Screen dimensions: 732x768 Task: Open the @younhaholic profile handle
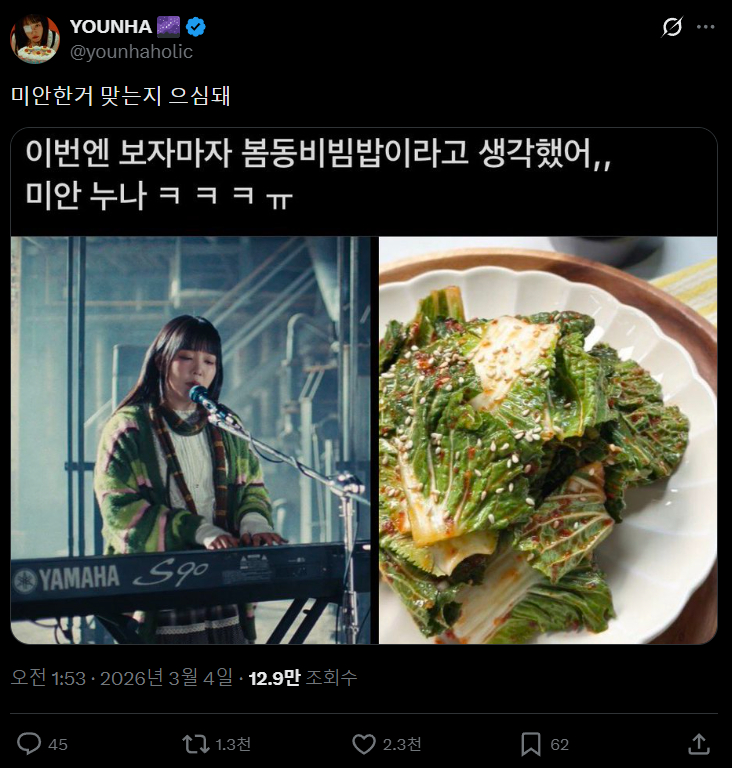tap(131, 51)
